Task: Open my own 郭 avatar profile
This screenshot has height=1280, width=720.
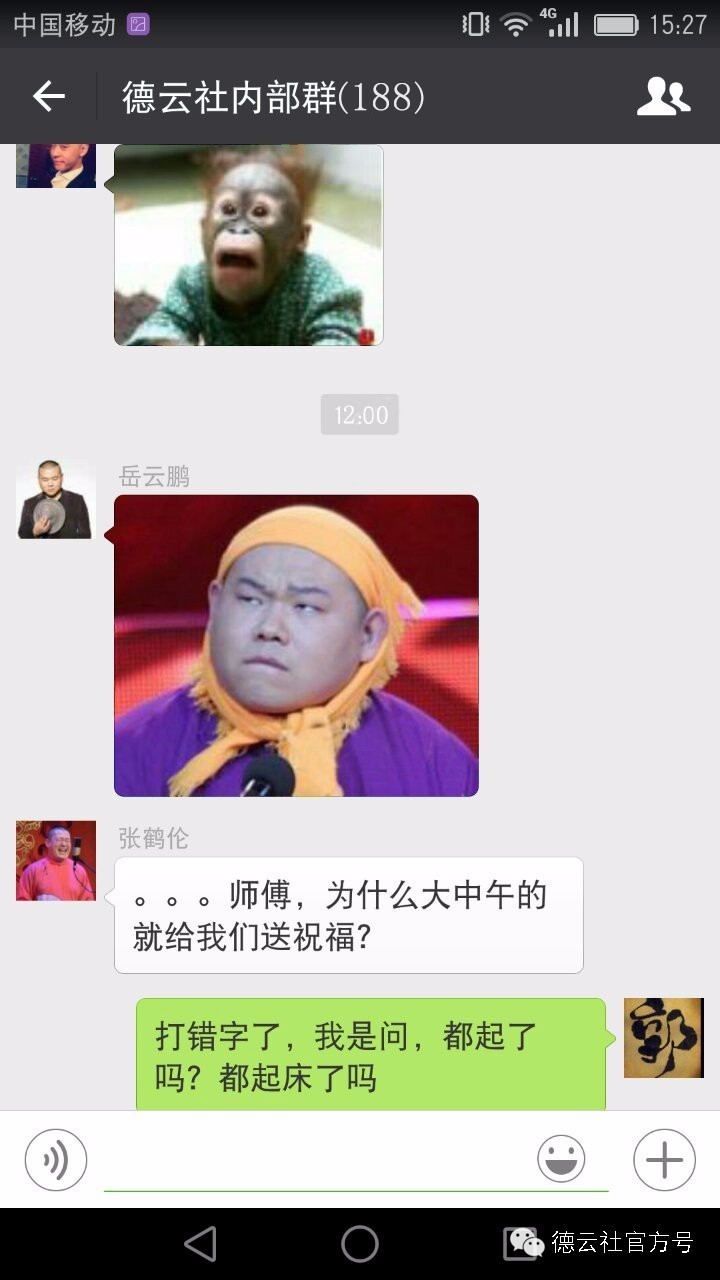Action: 663,1038
